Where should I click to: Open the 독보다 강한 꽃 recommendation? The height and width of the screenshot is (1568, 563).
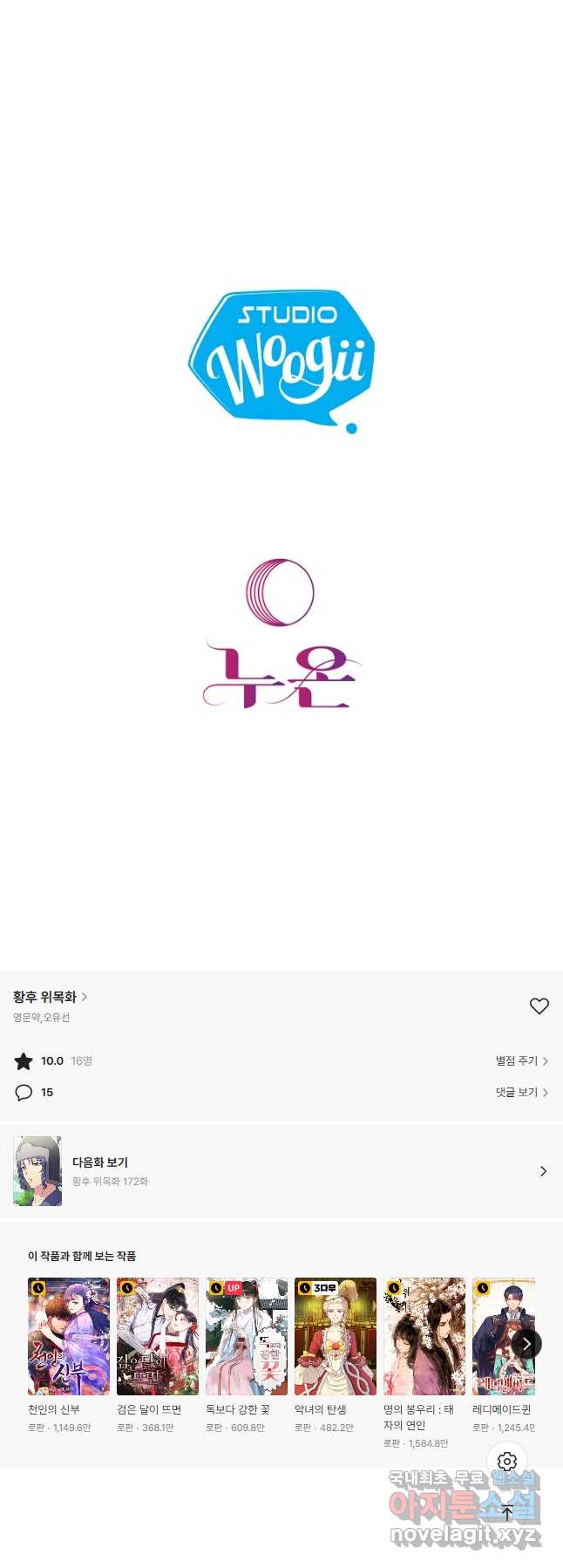tap(247, 1336)
